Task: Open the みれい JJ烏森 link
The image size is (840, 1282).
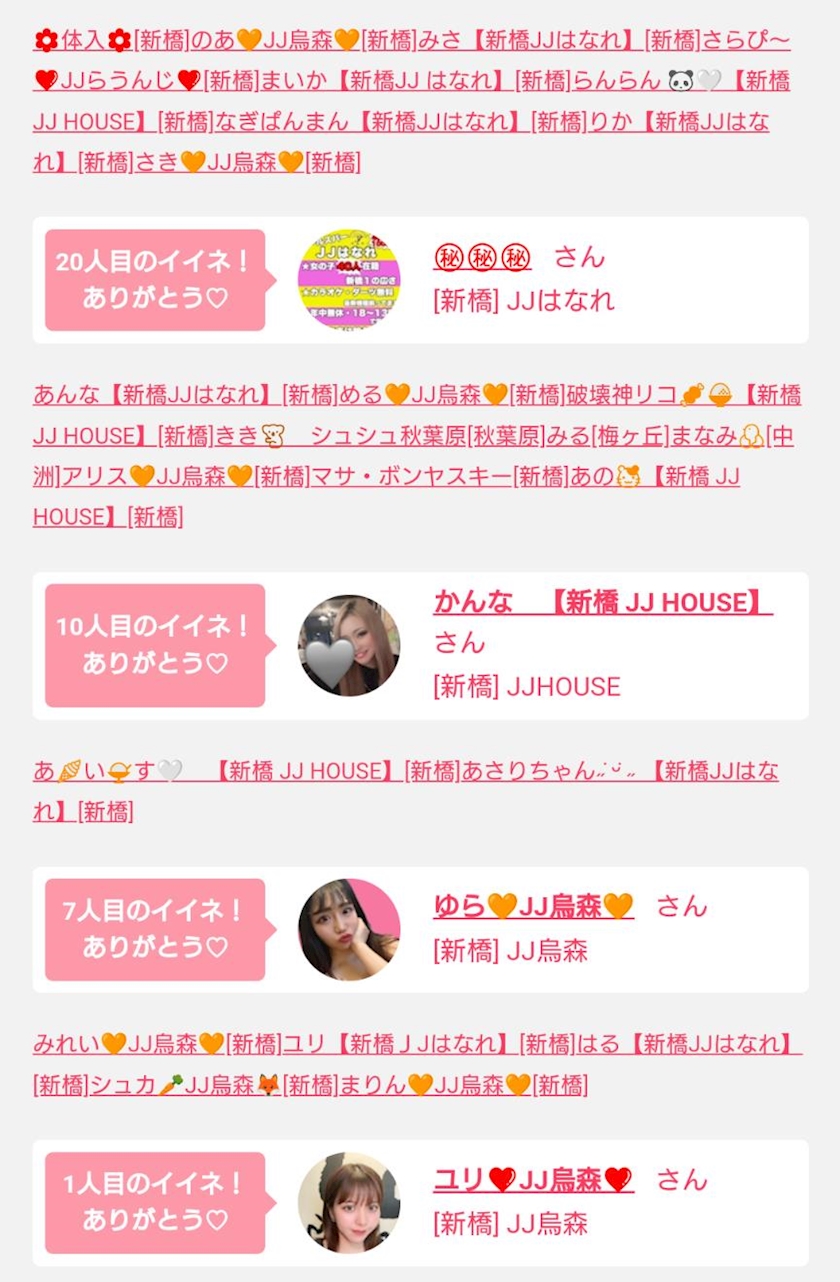Action: [x=129, y=1044]
